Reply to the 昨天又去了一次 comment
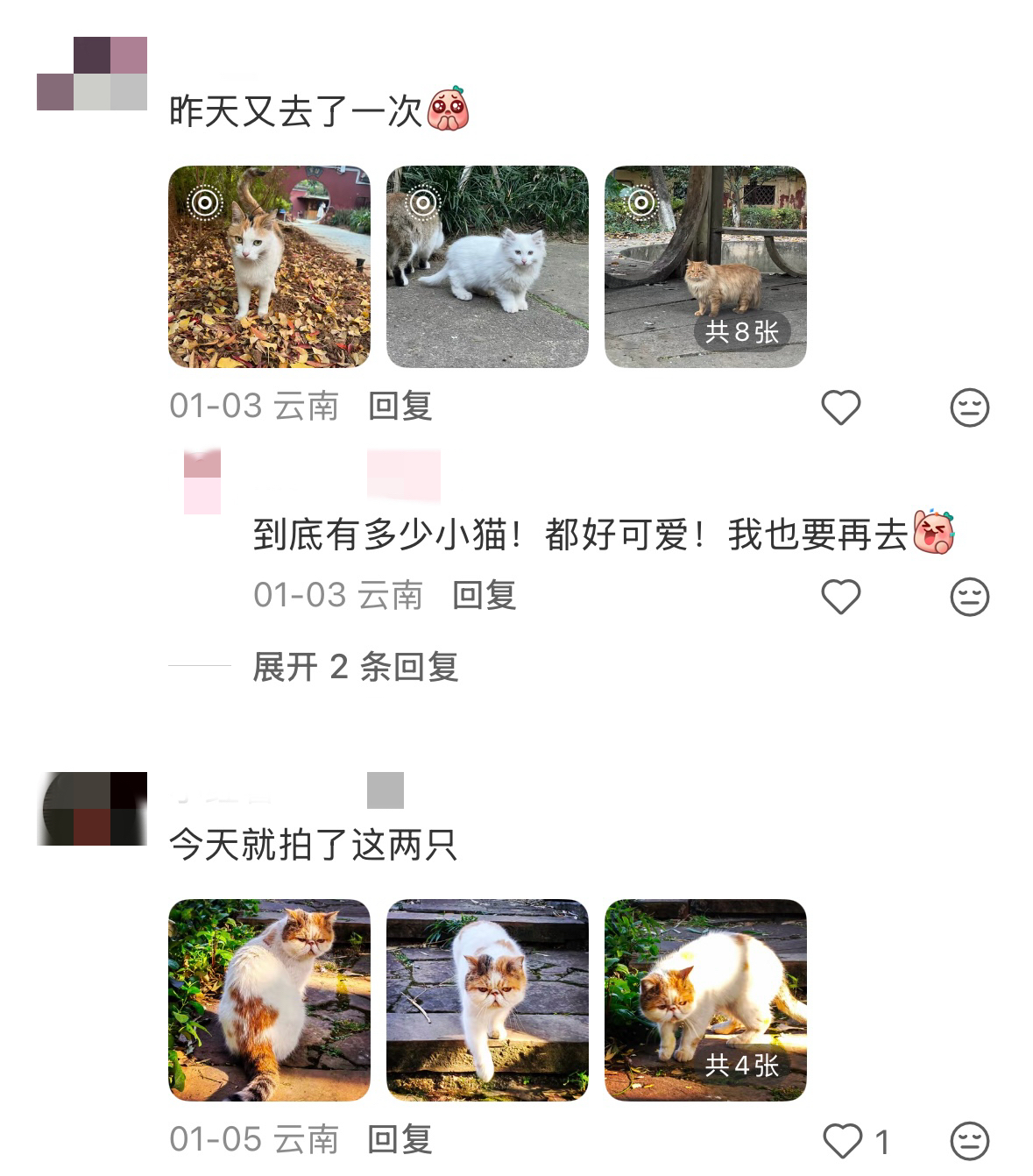The image size is (1033, 1176). pos(400,407)
